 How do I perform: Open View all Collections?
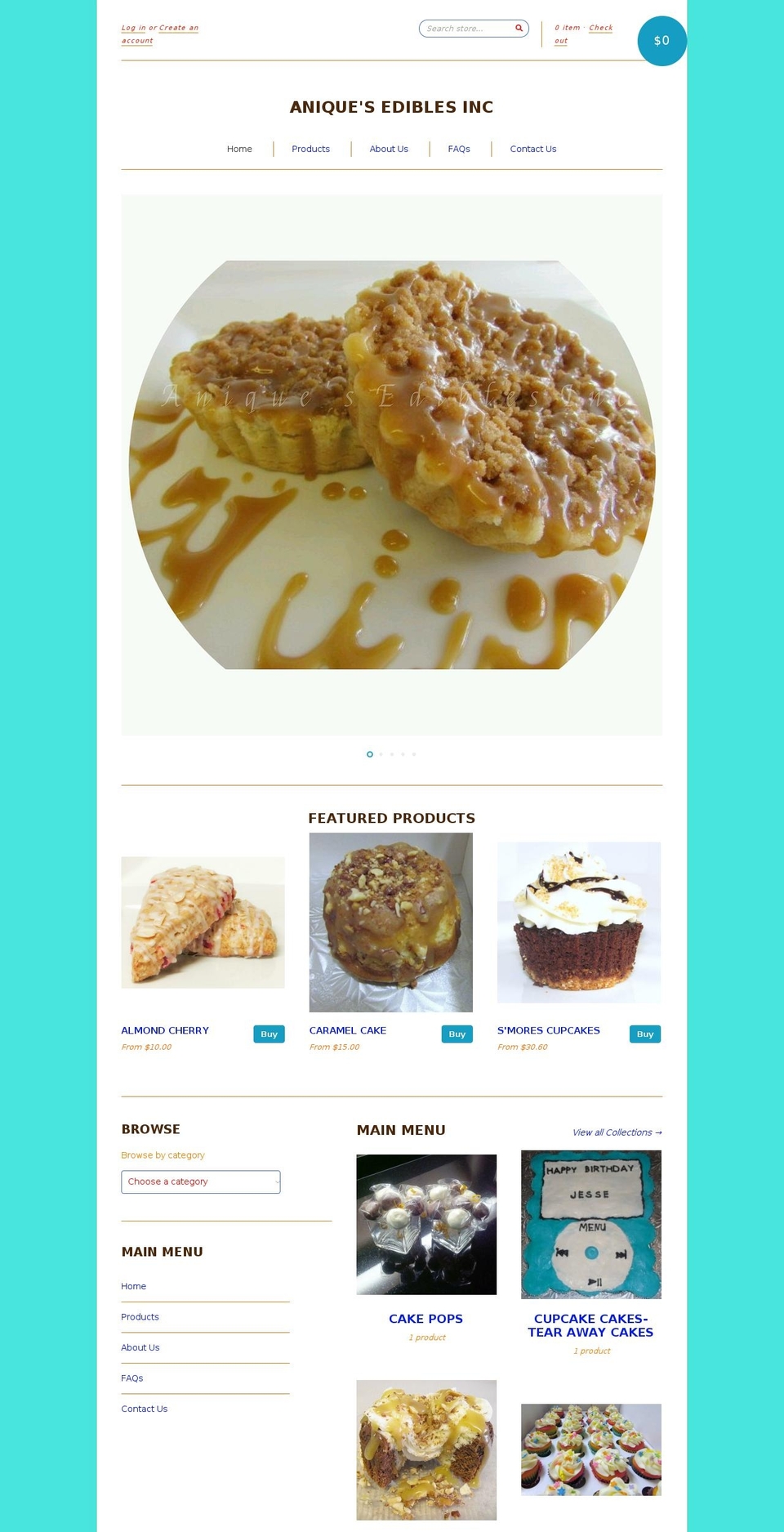pos(616,1132)
